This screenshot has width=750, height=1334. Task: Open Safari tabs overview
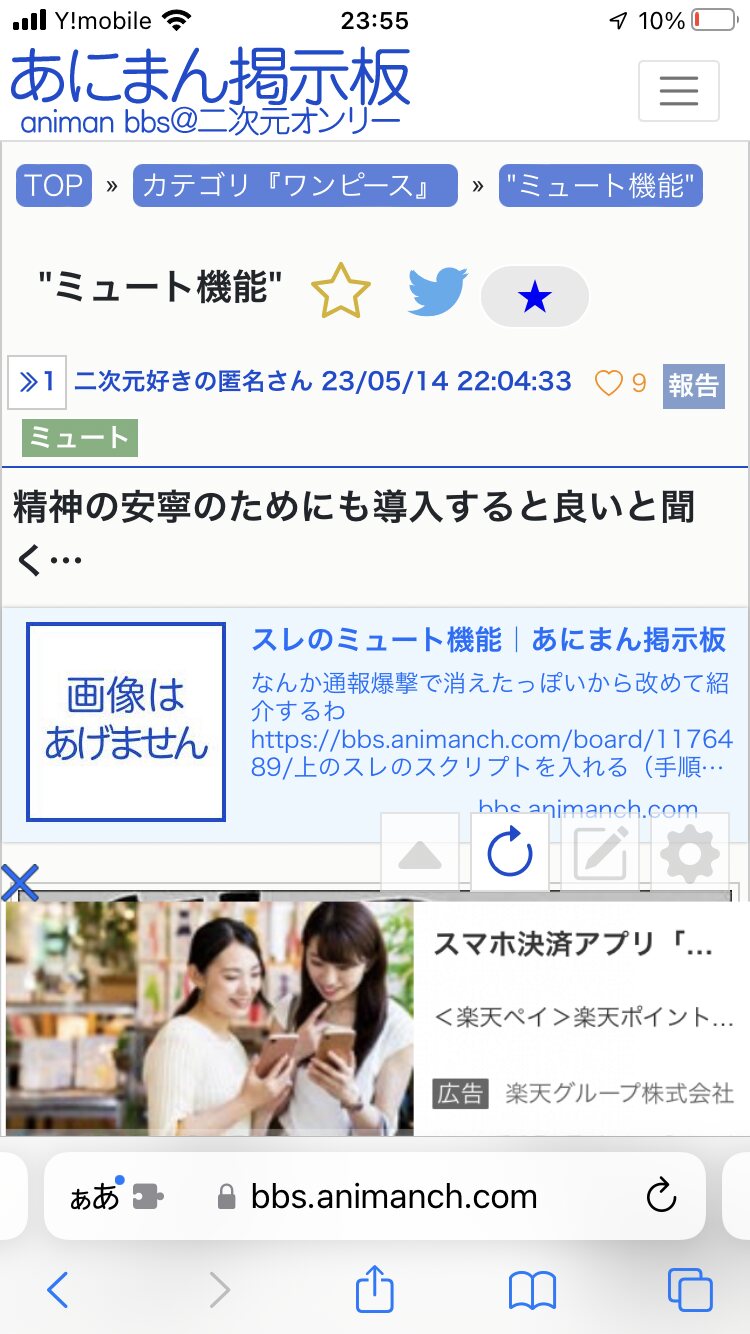(690, 1290)
